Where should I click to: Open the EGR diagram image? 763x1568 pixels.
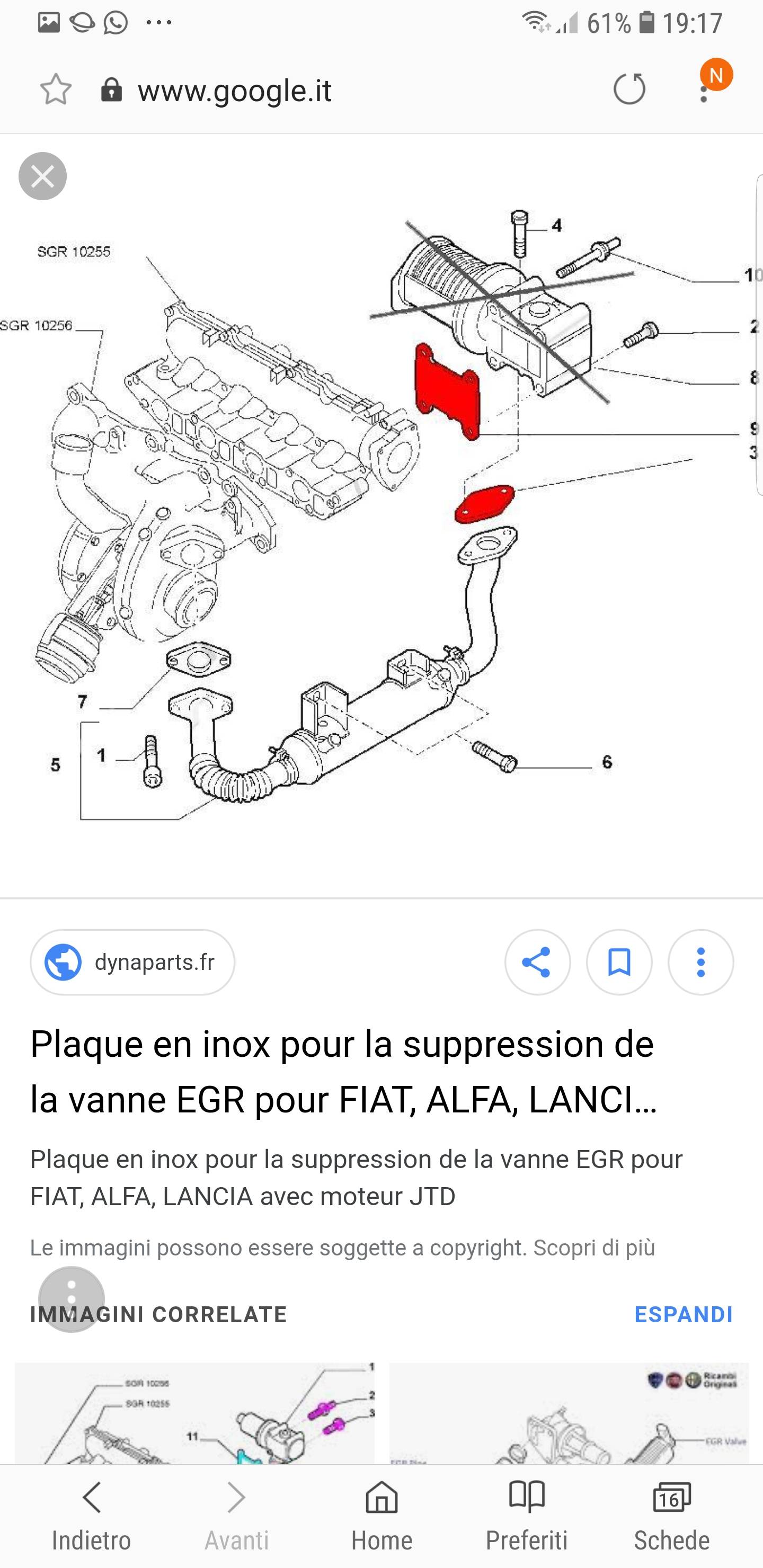pos(381,514)
